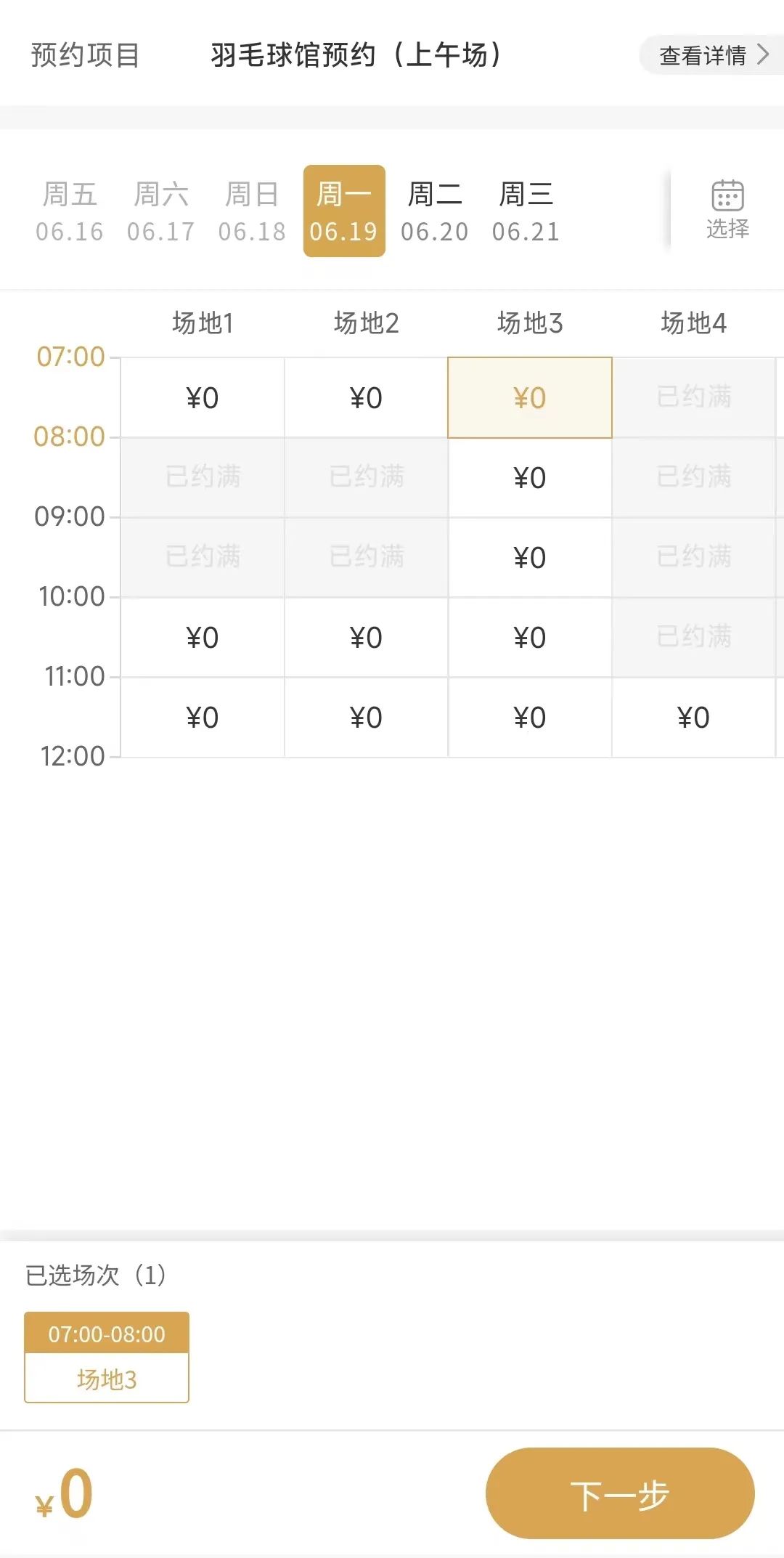Select 场地4 at 11:00-12:00

(693, 717)
